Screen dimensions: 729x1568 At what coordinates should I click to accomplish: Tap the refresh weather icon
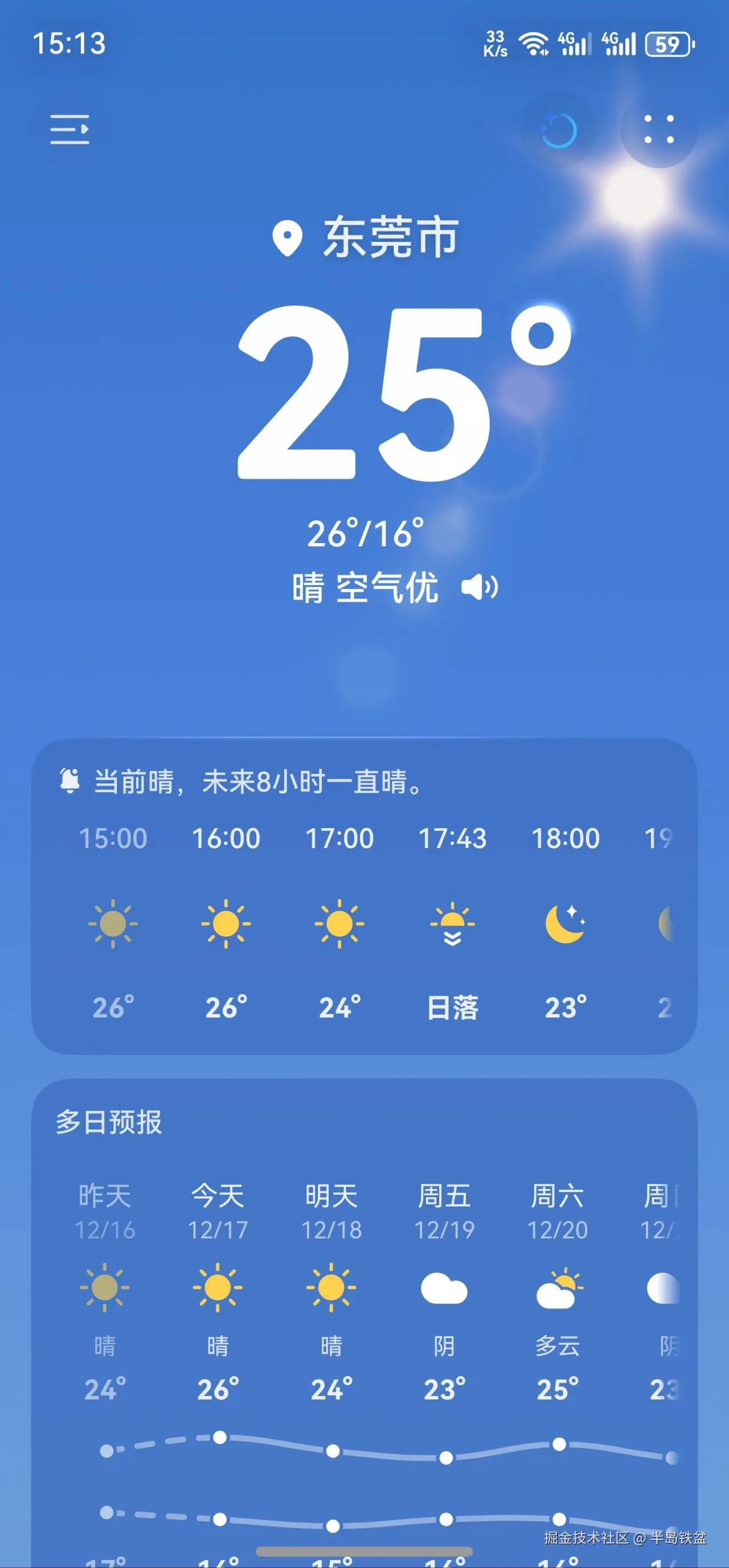point(558,129)
